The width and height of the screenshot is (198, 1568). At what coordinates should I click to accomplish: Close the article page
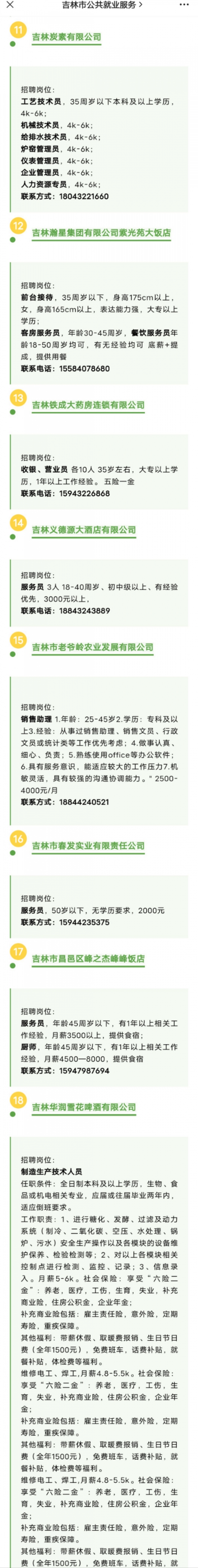[x=9, y=5]
